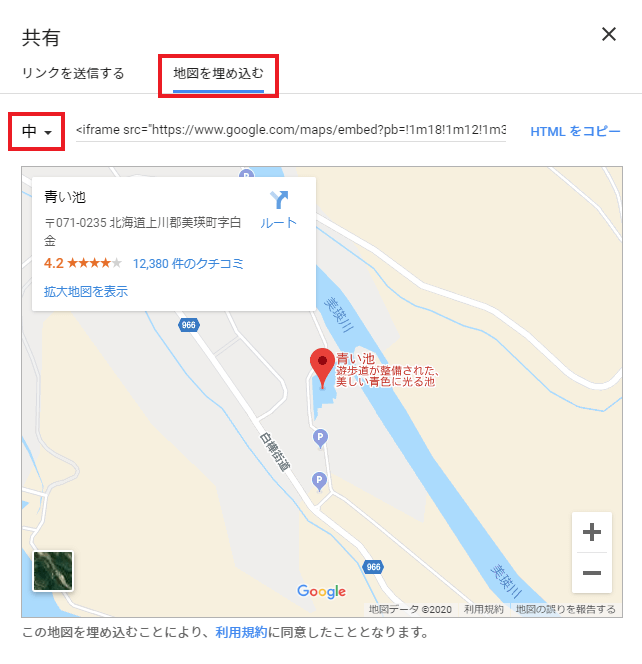This screenshot has width=642, height=664.
Task: Open the 利用規約 link below the map
Action: (x=241, y=632)
